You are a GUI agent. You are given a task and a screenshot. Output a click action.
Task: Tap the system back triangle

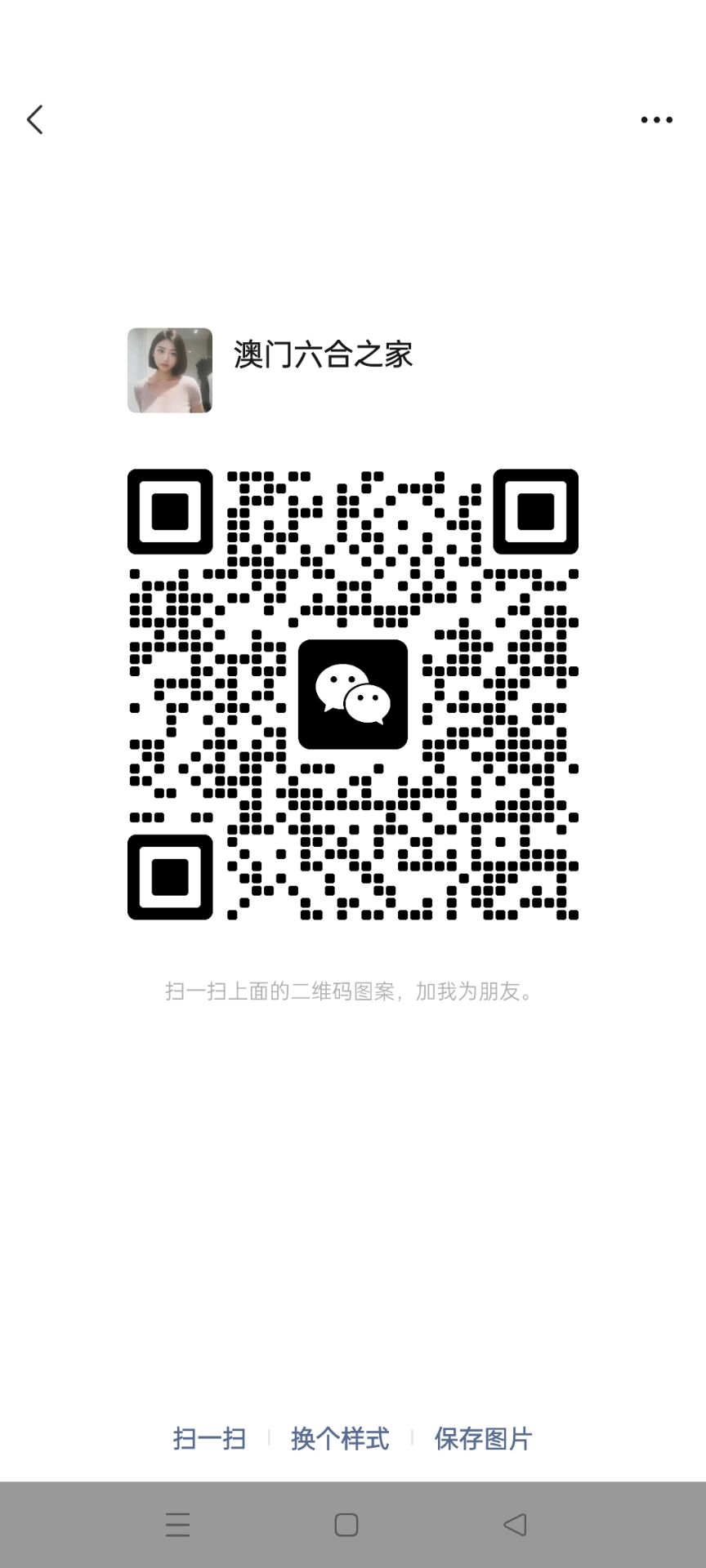[515, 1525]
